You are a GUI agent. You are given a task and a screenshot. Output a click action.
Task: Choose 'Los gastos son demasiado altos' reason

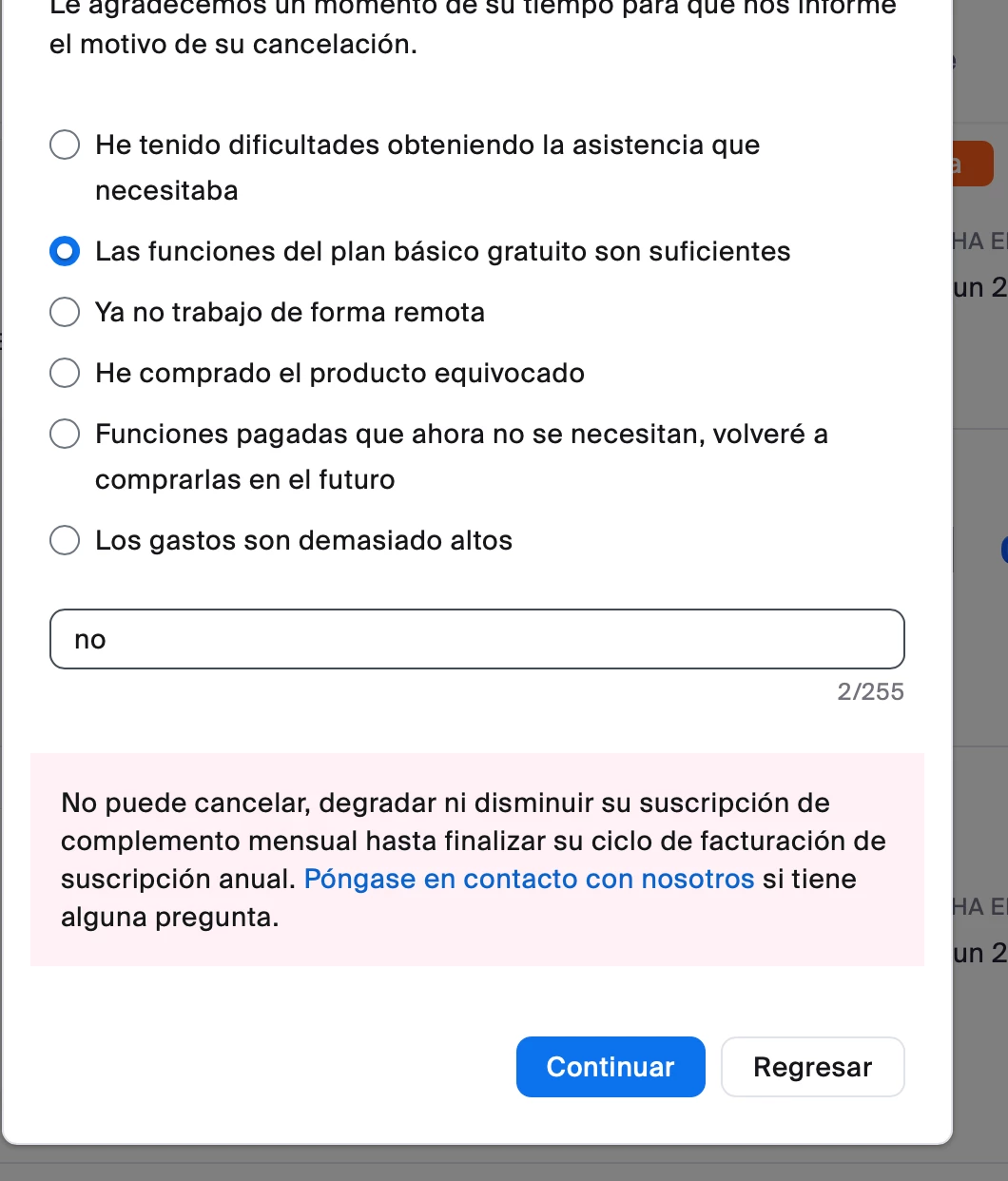coord(65,540)
